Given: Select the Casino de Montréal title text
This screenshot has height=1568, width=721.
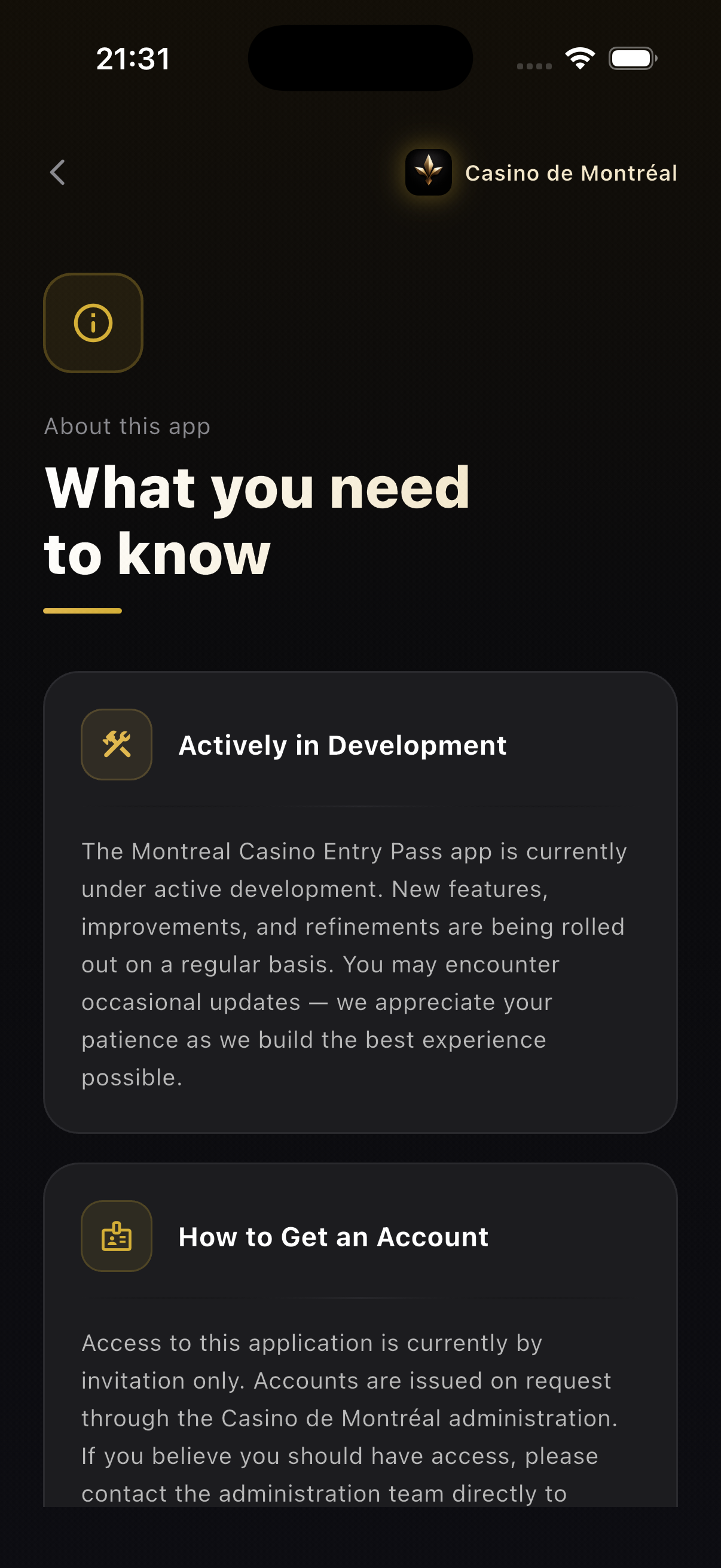Looking at the screenshot, I should pyautogui.click(x=572, y=173).
